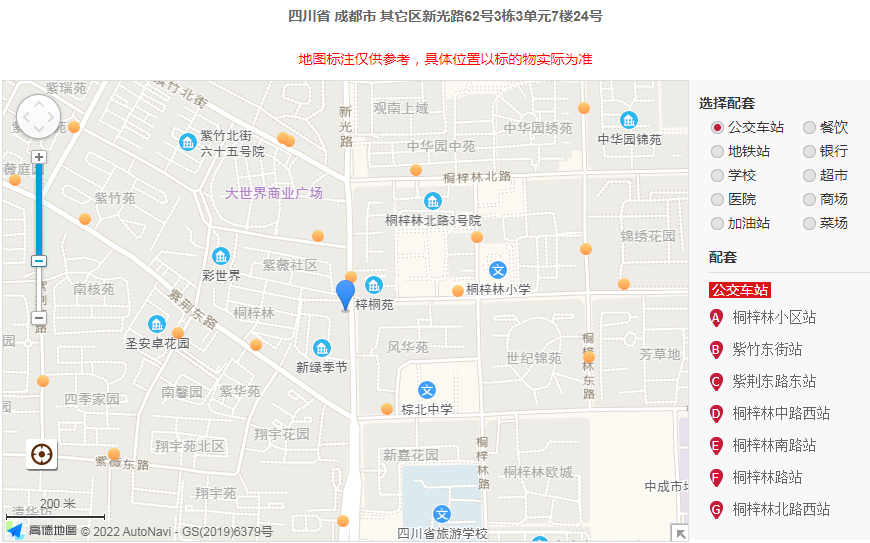Select the 公交车站 radio option

(717, 128)
